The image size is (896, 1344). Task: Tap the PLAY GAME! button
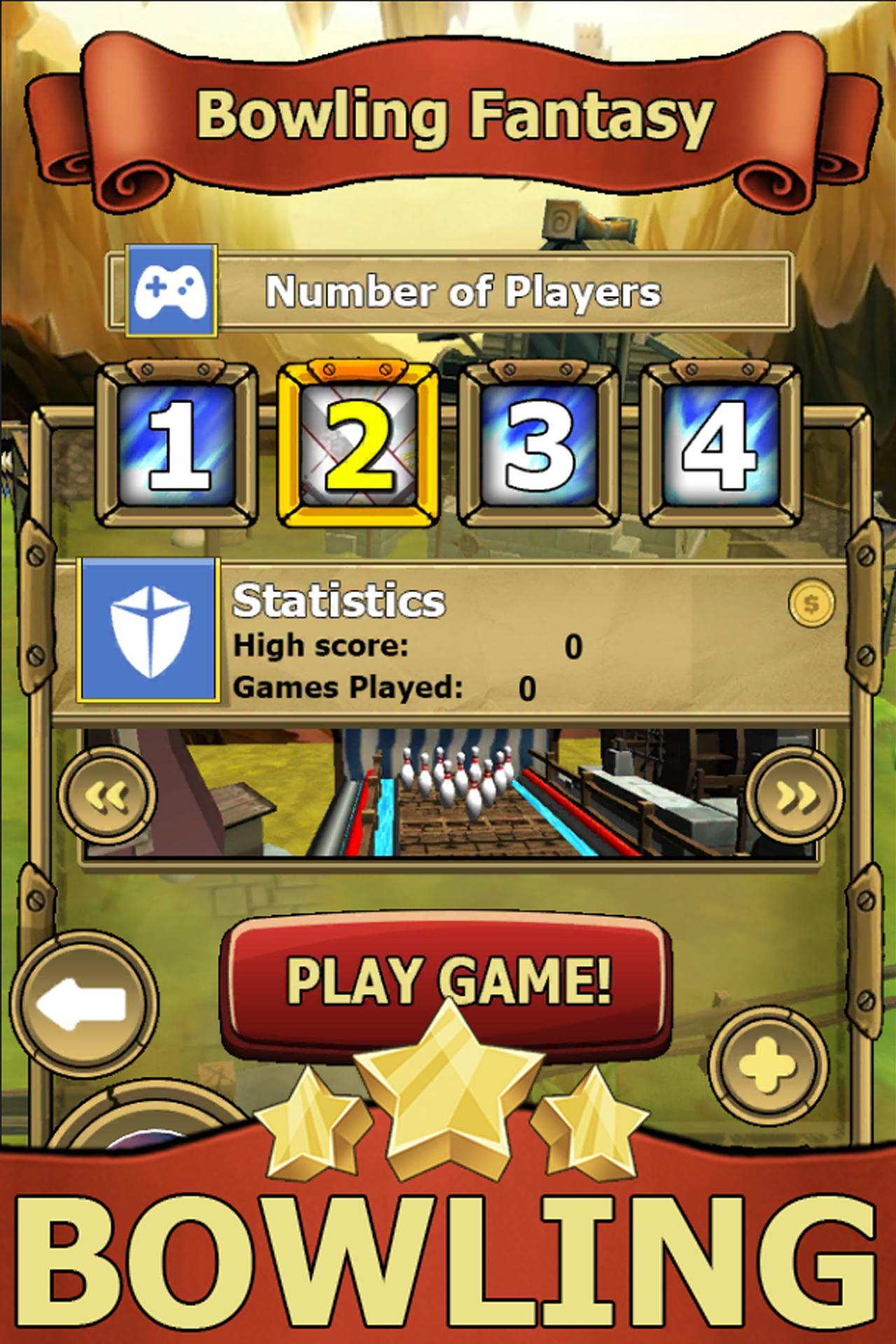pyautogui.click(x=447, y=979)
